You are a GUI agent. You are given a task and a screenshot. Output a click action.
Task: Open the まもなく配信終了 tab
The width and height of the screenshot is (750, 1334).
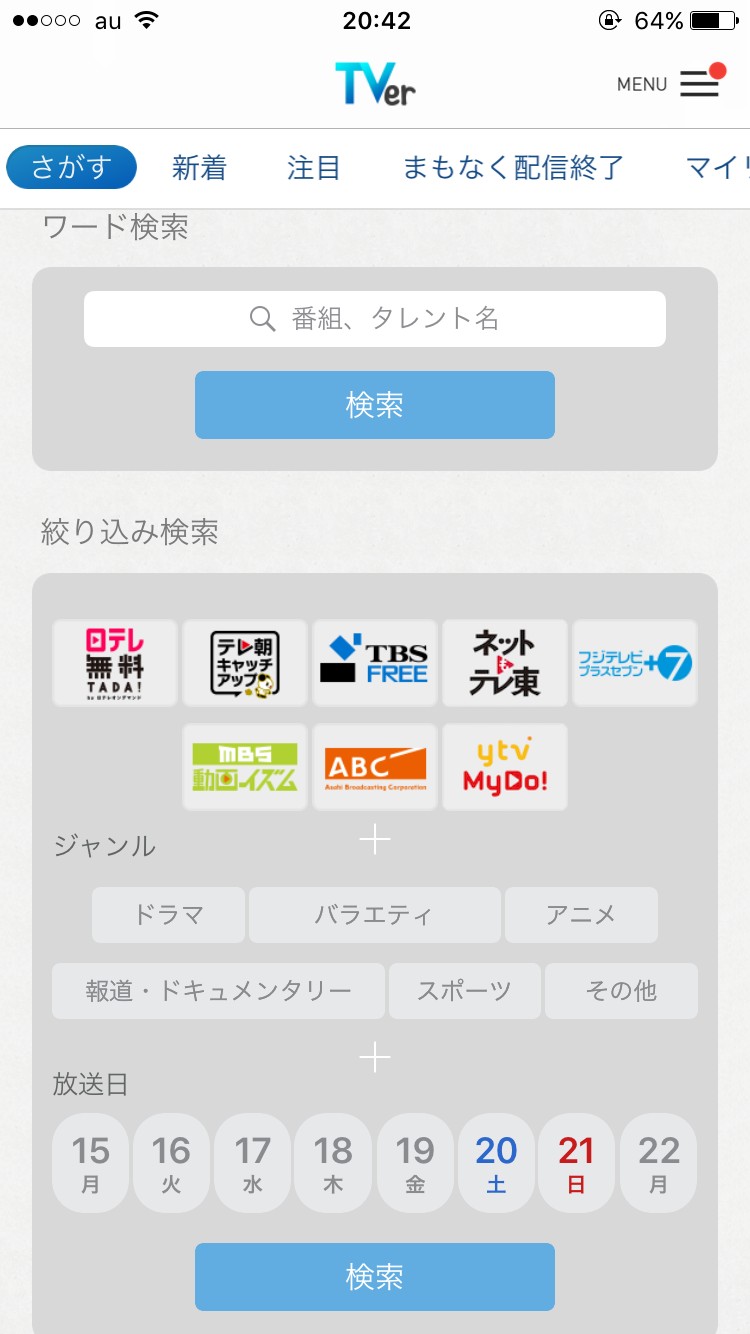pos(513,168)
